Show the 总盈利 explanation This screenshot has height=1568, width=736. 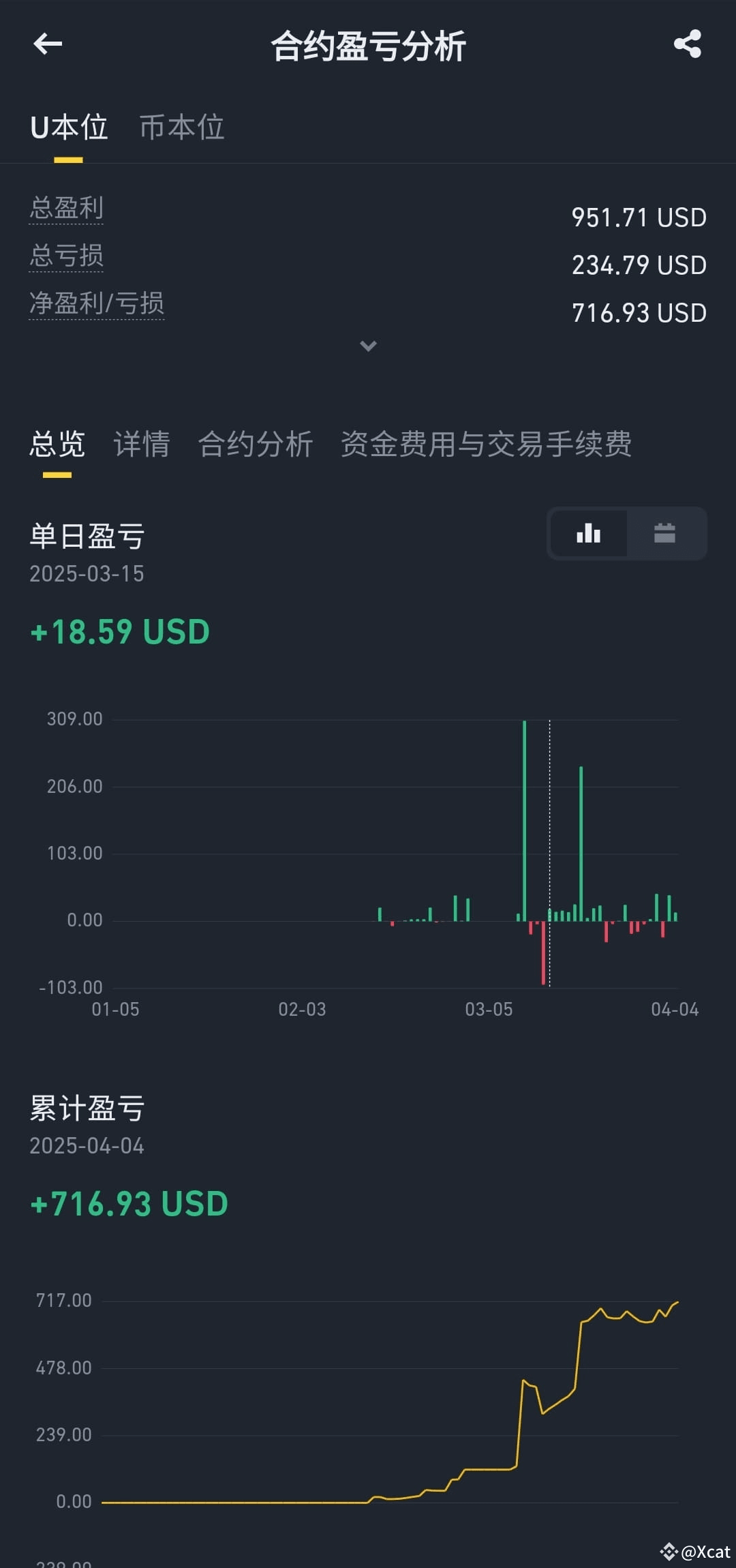coord(66,208)
